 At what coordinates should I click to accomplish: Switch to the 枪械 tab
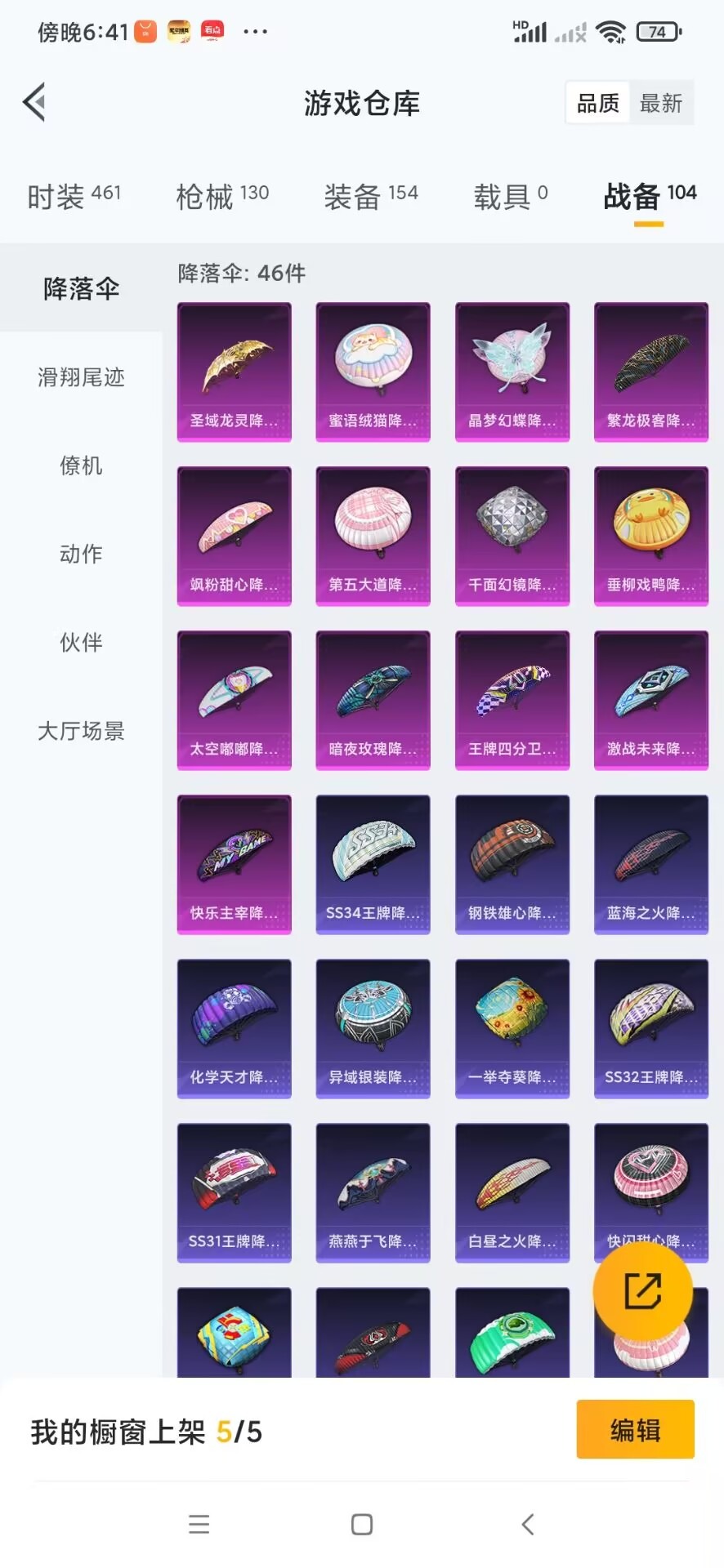pos(222,196)
